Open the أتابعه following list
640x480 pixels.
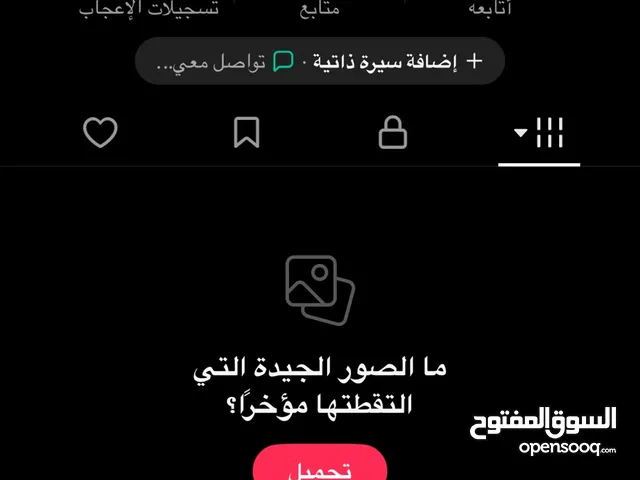pos(490,8)
